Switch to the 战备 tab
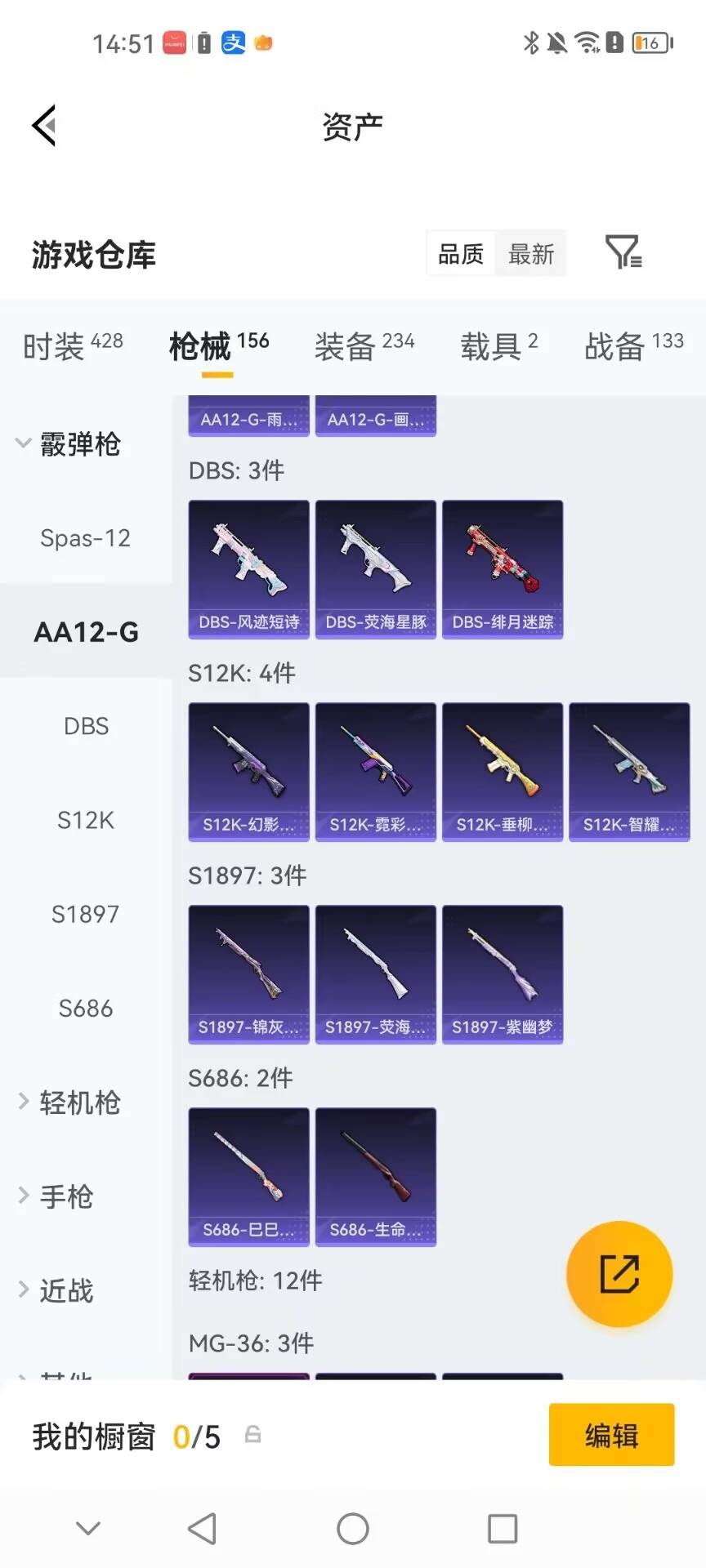This screenshot has height=1568, width=706. [634, 346]
